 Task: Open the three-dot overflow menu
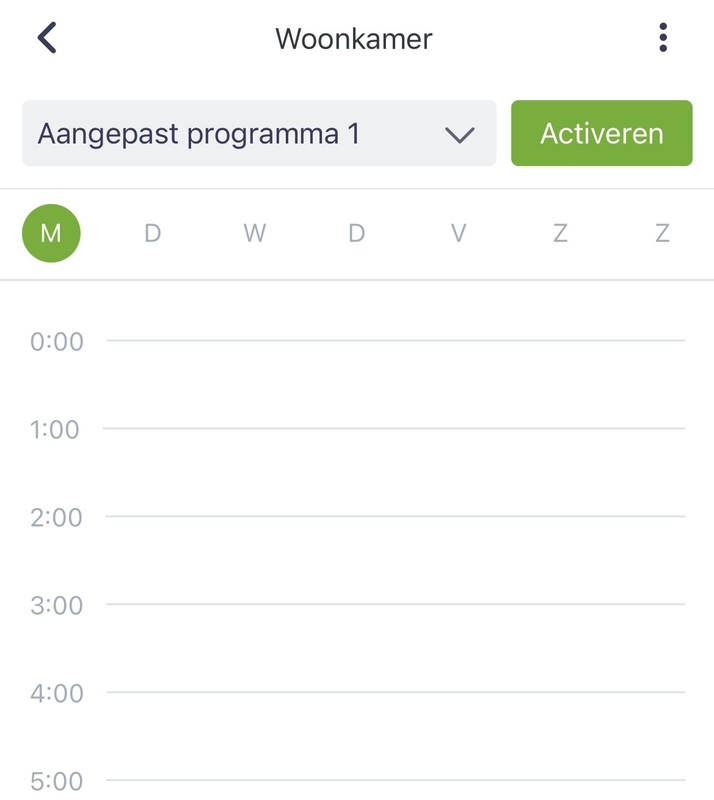click(662, 39)
